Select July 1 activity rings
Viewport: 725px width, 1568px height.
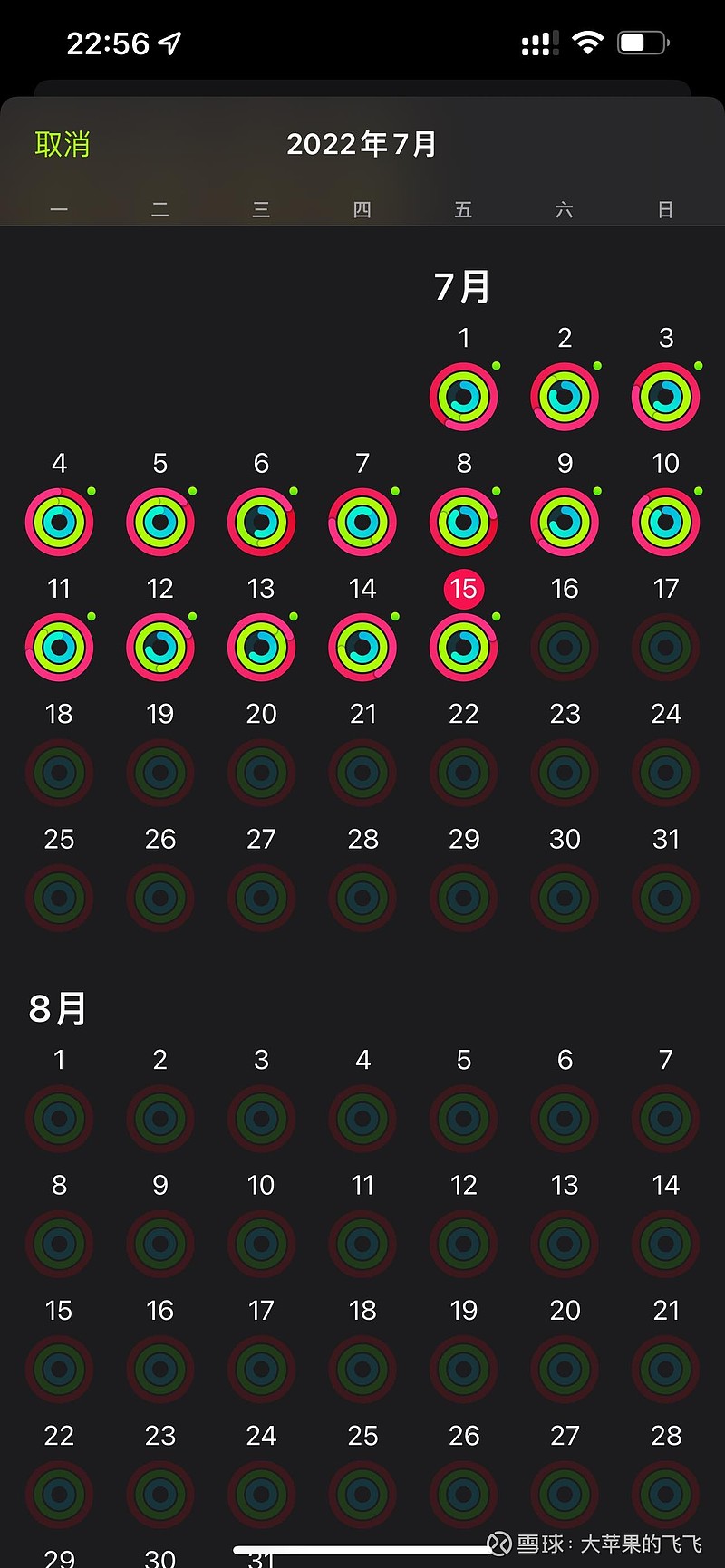(x=464, y=397)
